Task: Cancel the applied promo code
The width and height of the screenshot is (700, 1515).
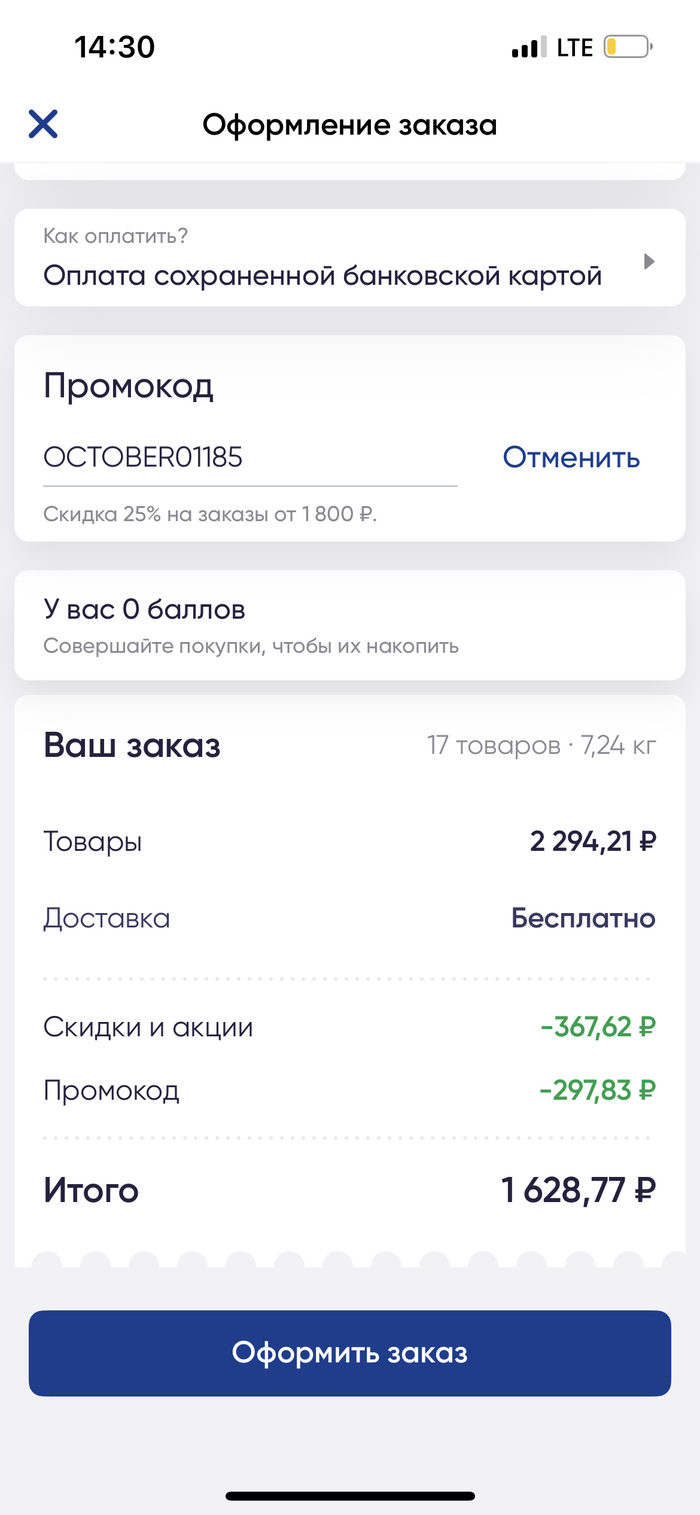Action: tap(571, 458)
